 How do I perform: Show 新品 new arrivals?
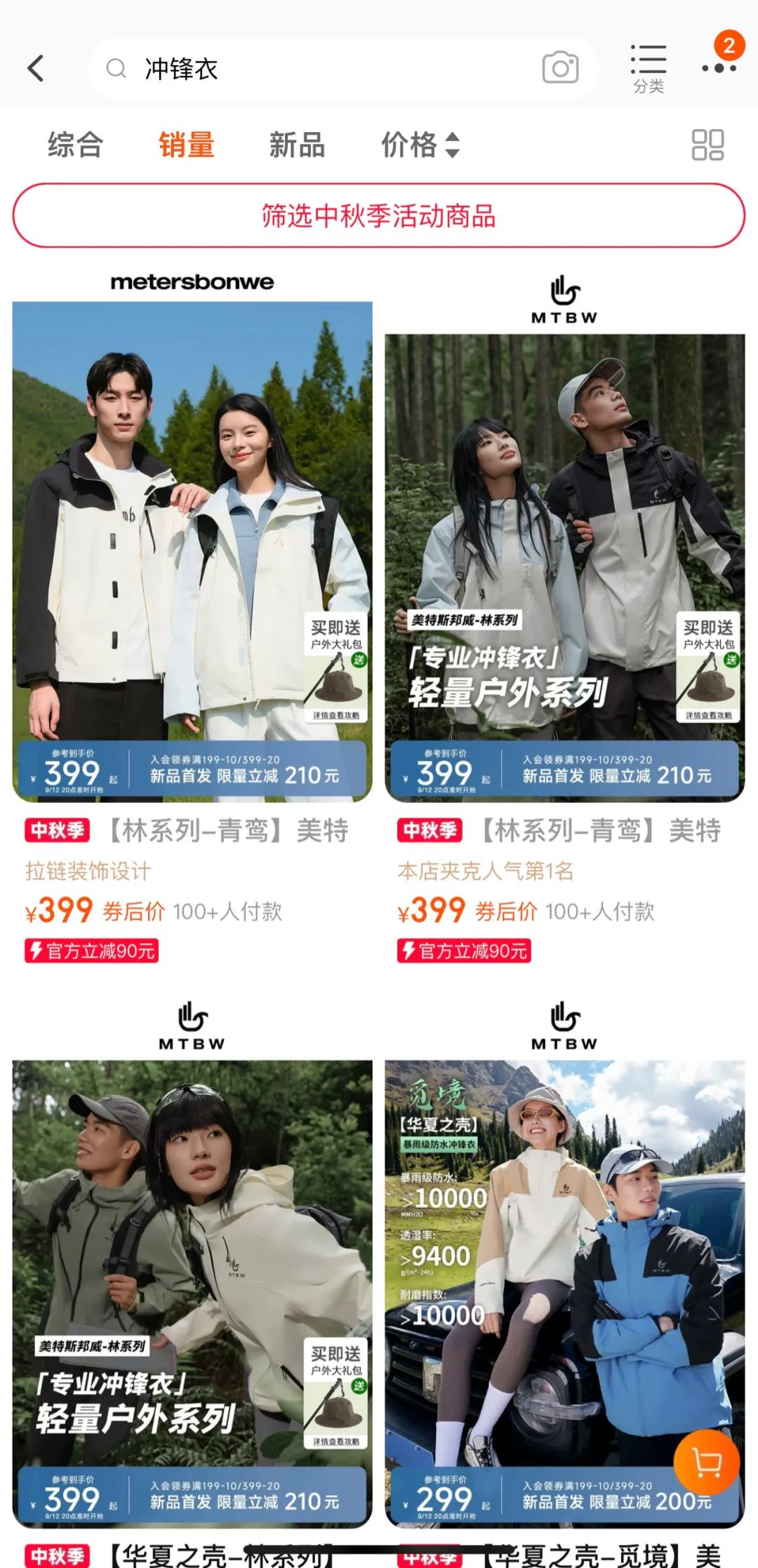[297, 145]
